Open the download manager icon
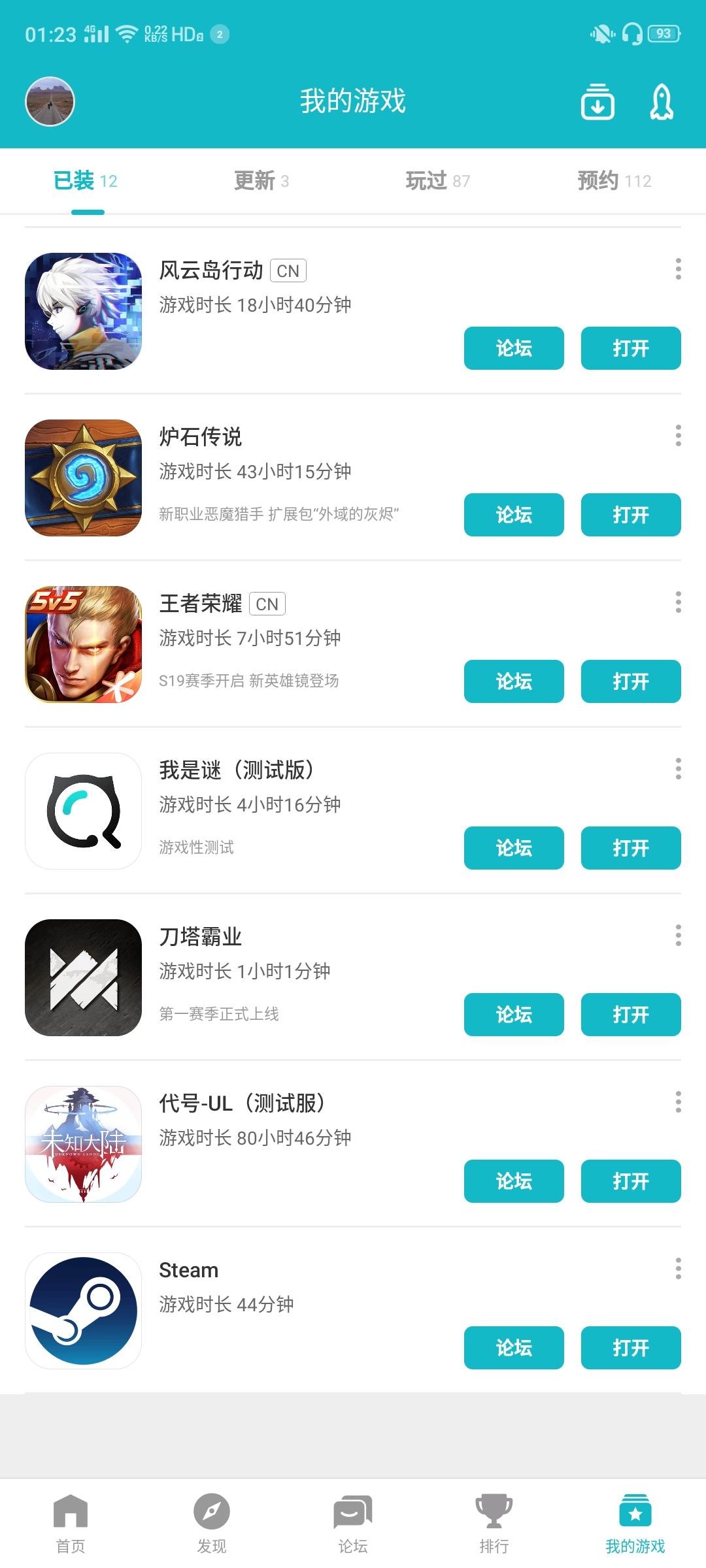Image resolution: width=706 pixels, height=1568 pixels. tap(597, 102)
